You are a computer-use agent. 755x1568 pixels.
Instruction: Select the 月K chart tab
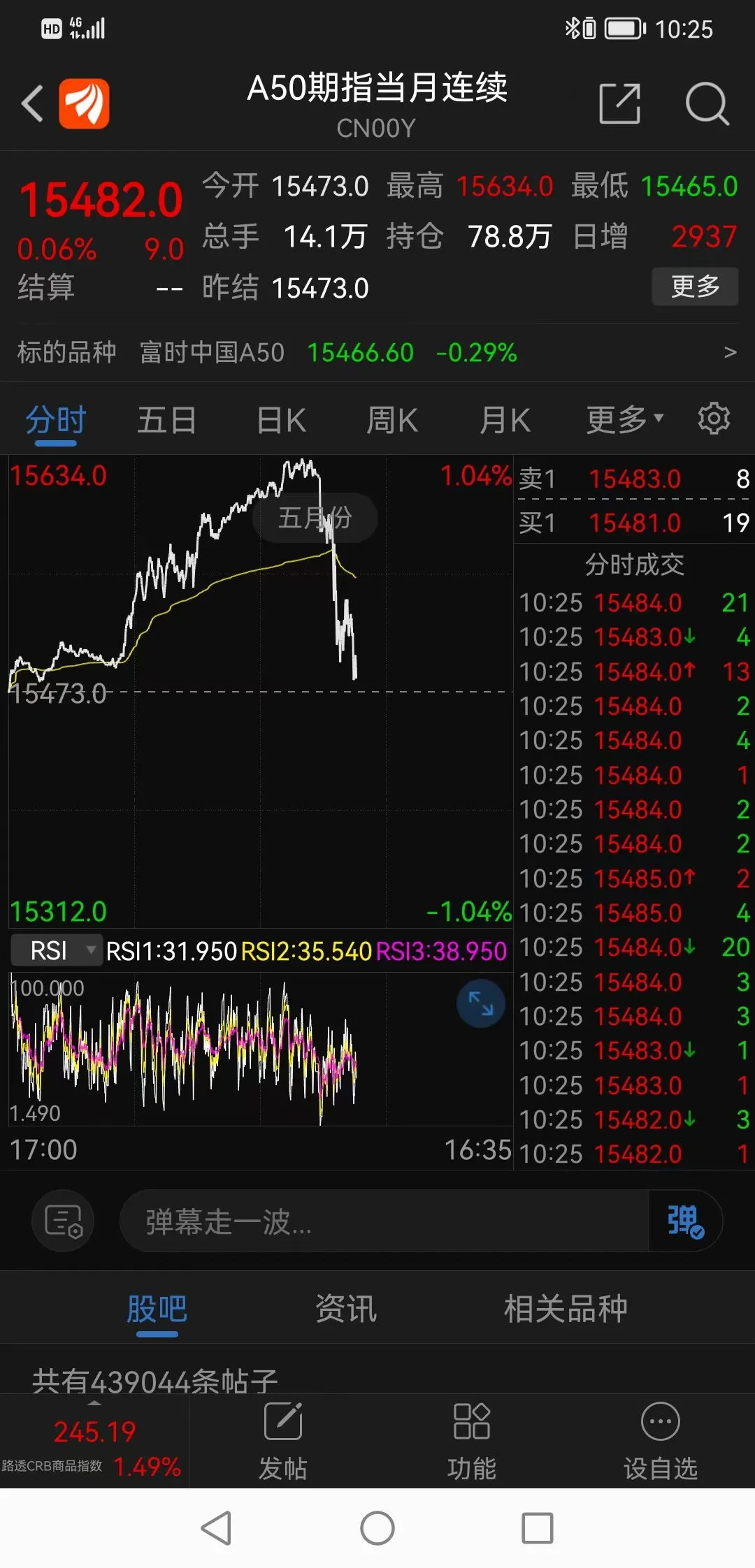click(505, 421)
